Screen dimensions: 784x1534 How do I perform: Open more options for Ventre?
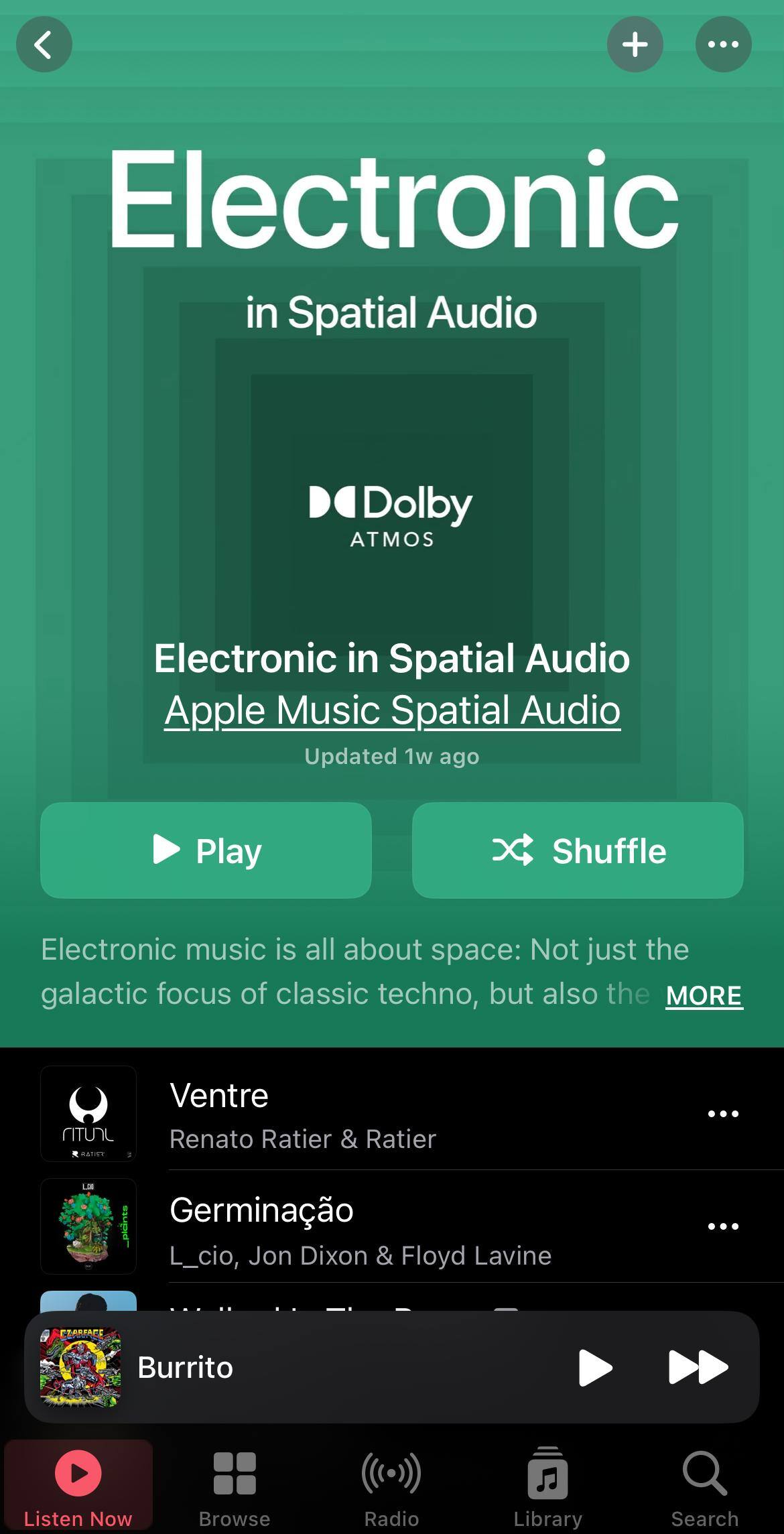coord(723,1114)
